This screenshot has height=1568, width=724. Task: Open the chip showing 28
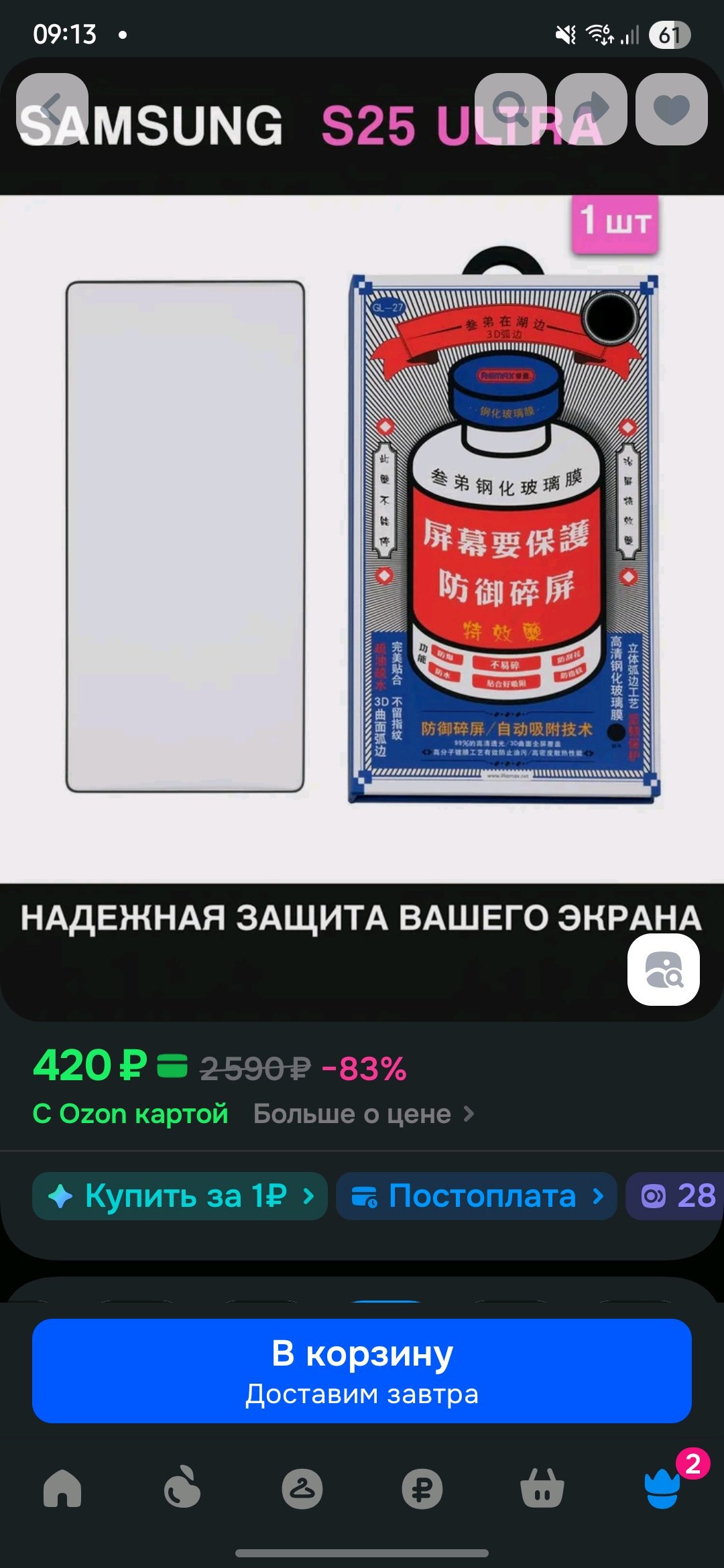click(675, 1196)
